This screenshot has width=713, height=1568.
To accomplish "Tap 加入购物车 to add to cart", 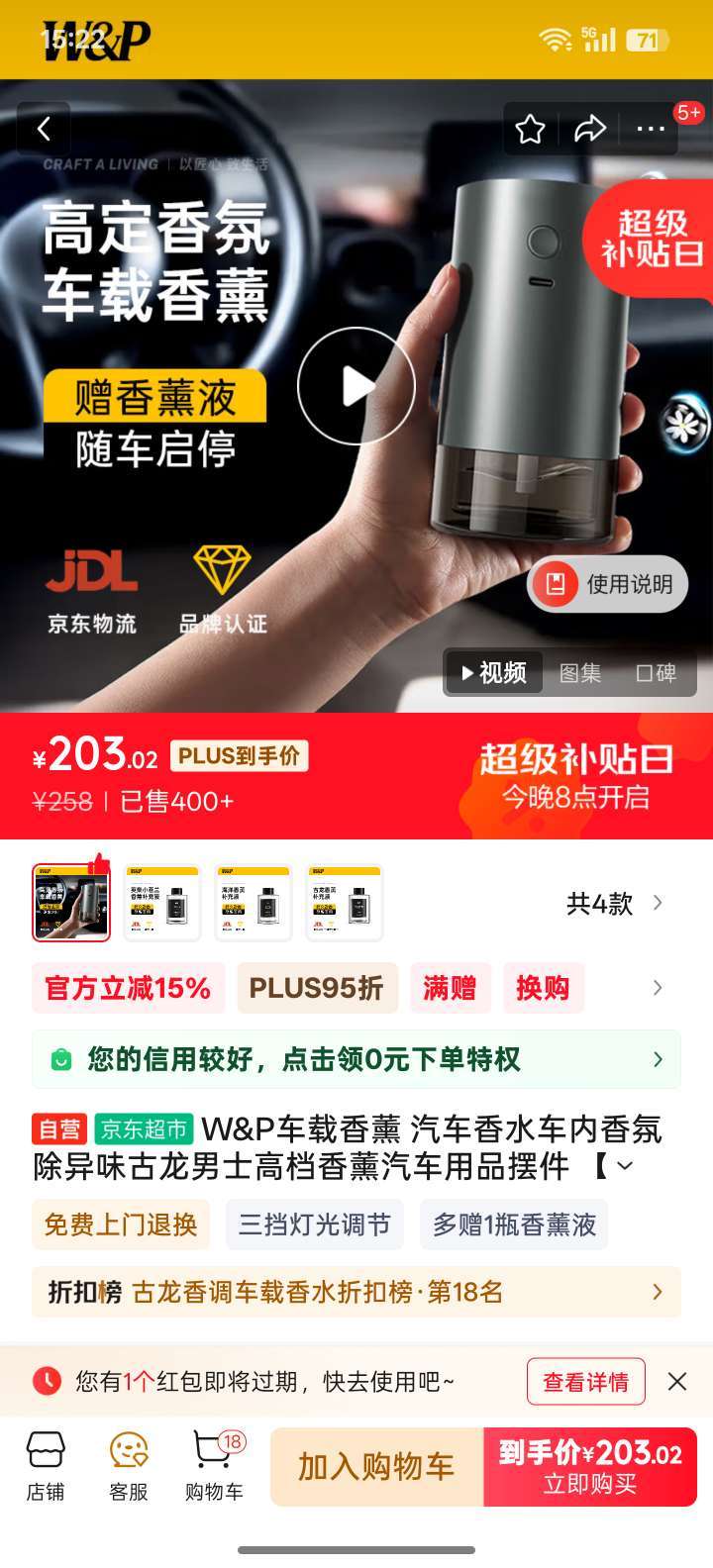I will click(377, 1467).
